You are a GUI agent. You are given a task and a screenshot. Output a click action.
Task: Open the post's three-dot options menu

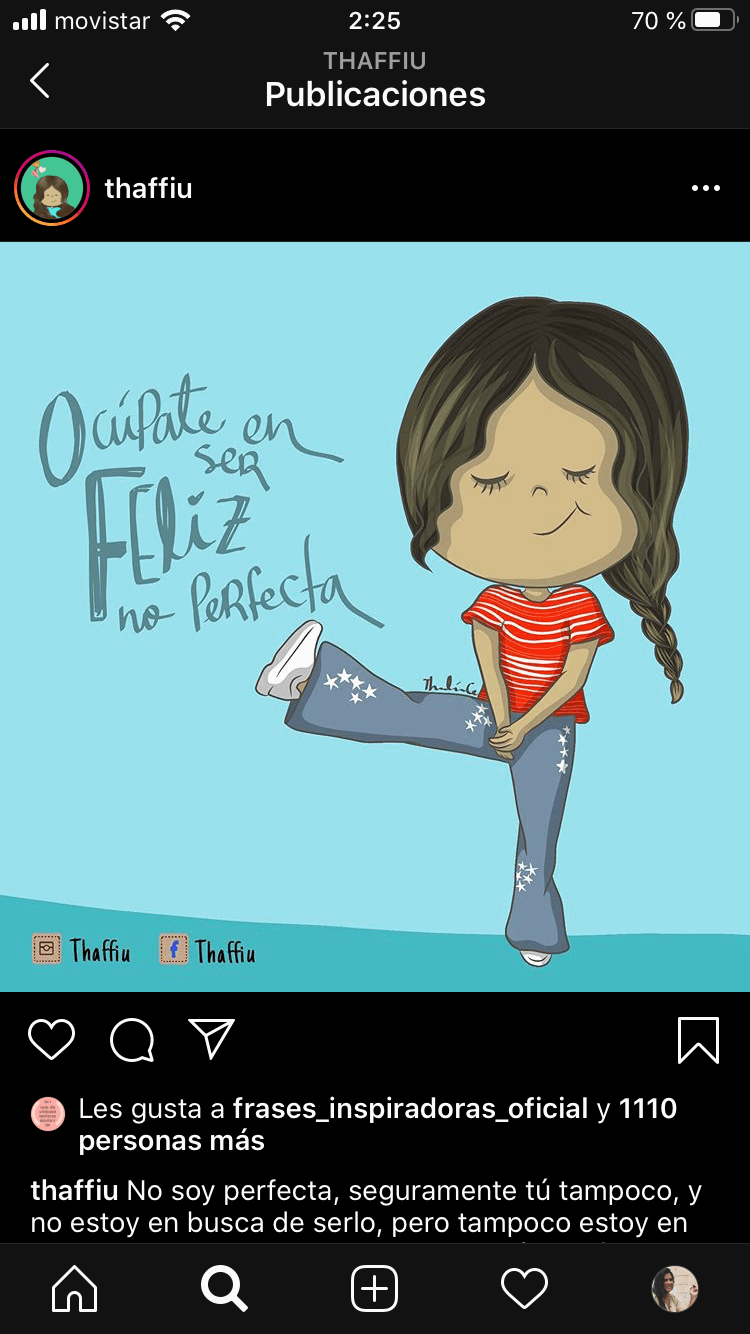705,188
